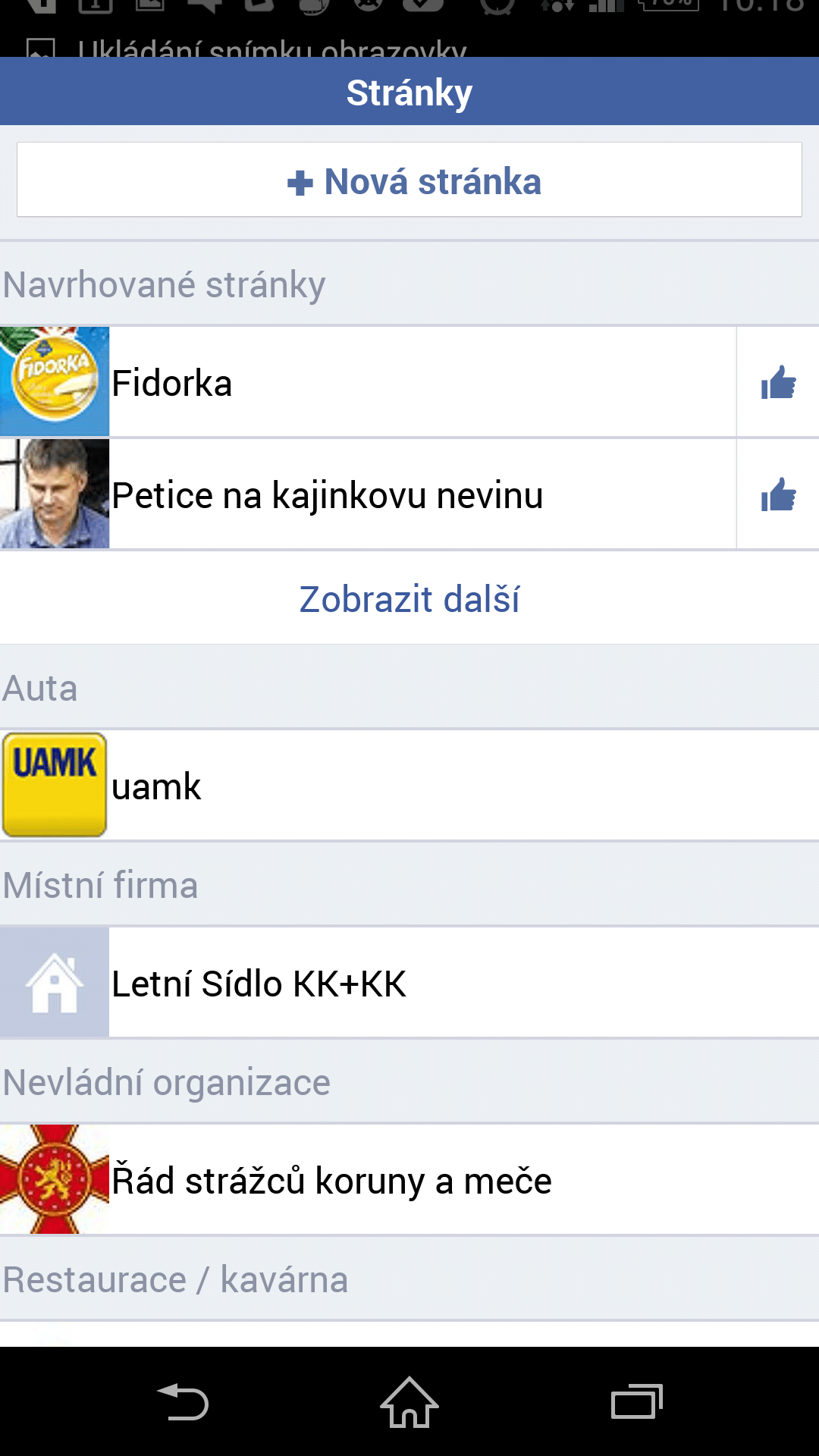The height and width of the screenshot is (1456, 819).
Task: Tap Zobrazit další to show more
Action: 409,599
